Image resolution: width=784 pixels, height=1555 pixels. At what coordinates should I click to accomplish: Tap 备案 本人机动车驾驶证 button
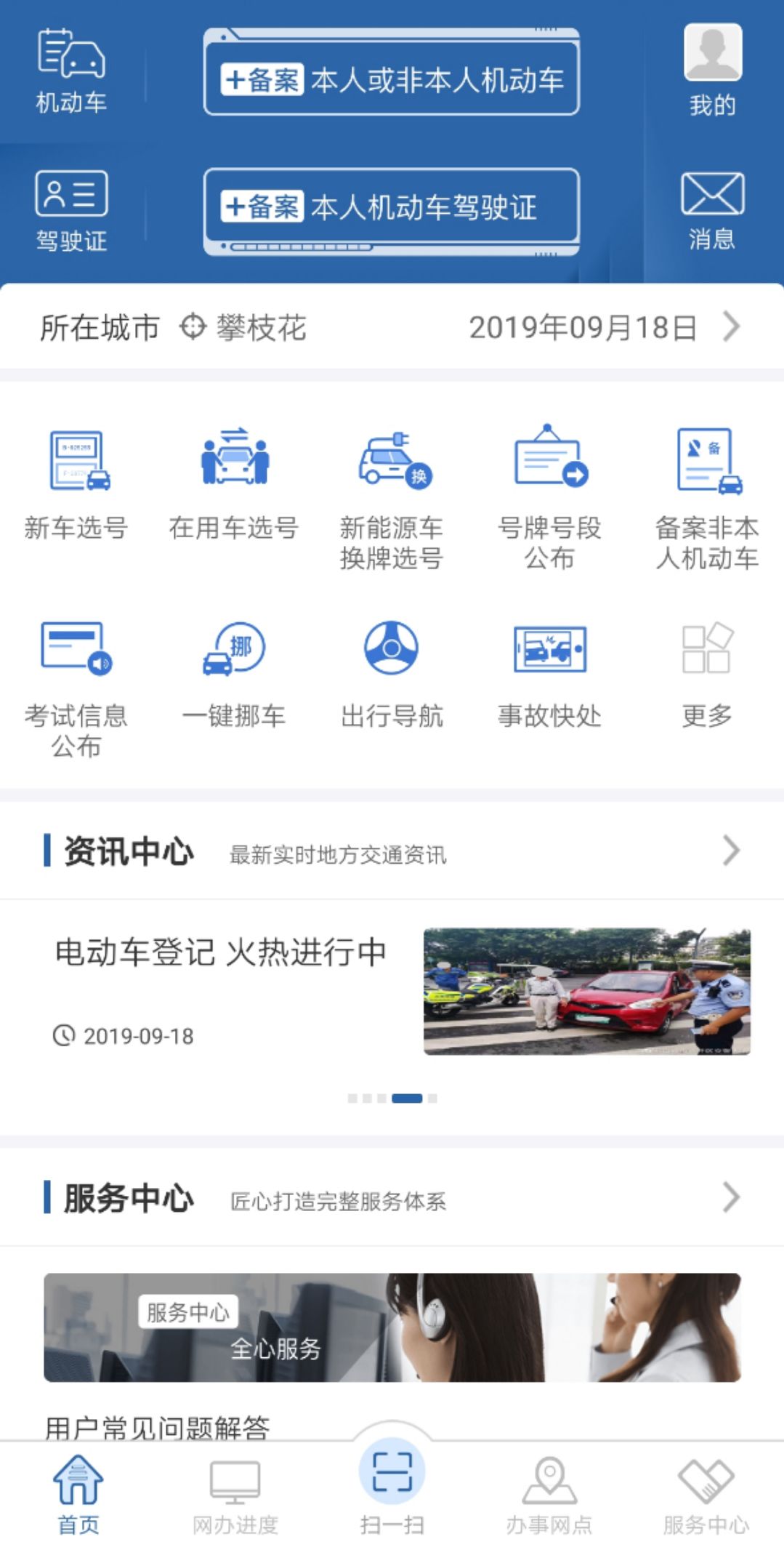pos(391,208)
